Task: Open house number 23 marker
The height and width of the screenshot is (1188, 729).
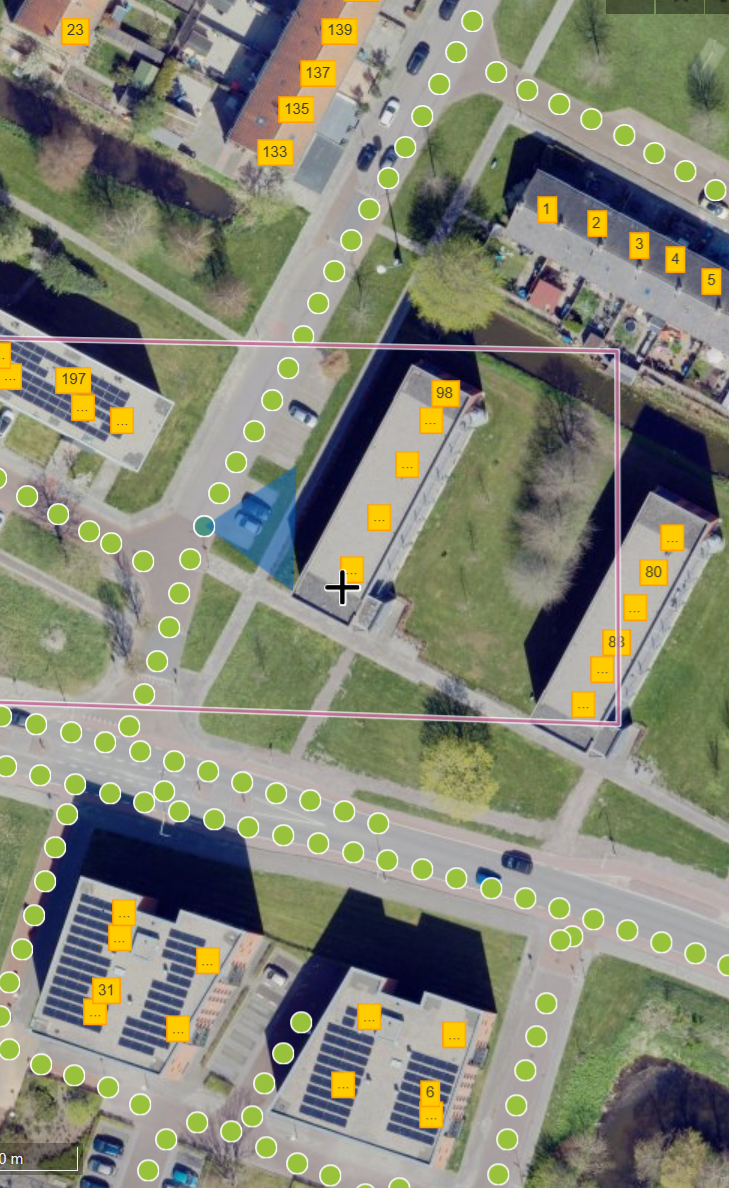Action: (74, 30)
